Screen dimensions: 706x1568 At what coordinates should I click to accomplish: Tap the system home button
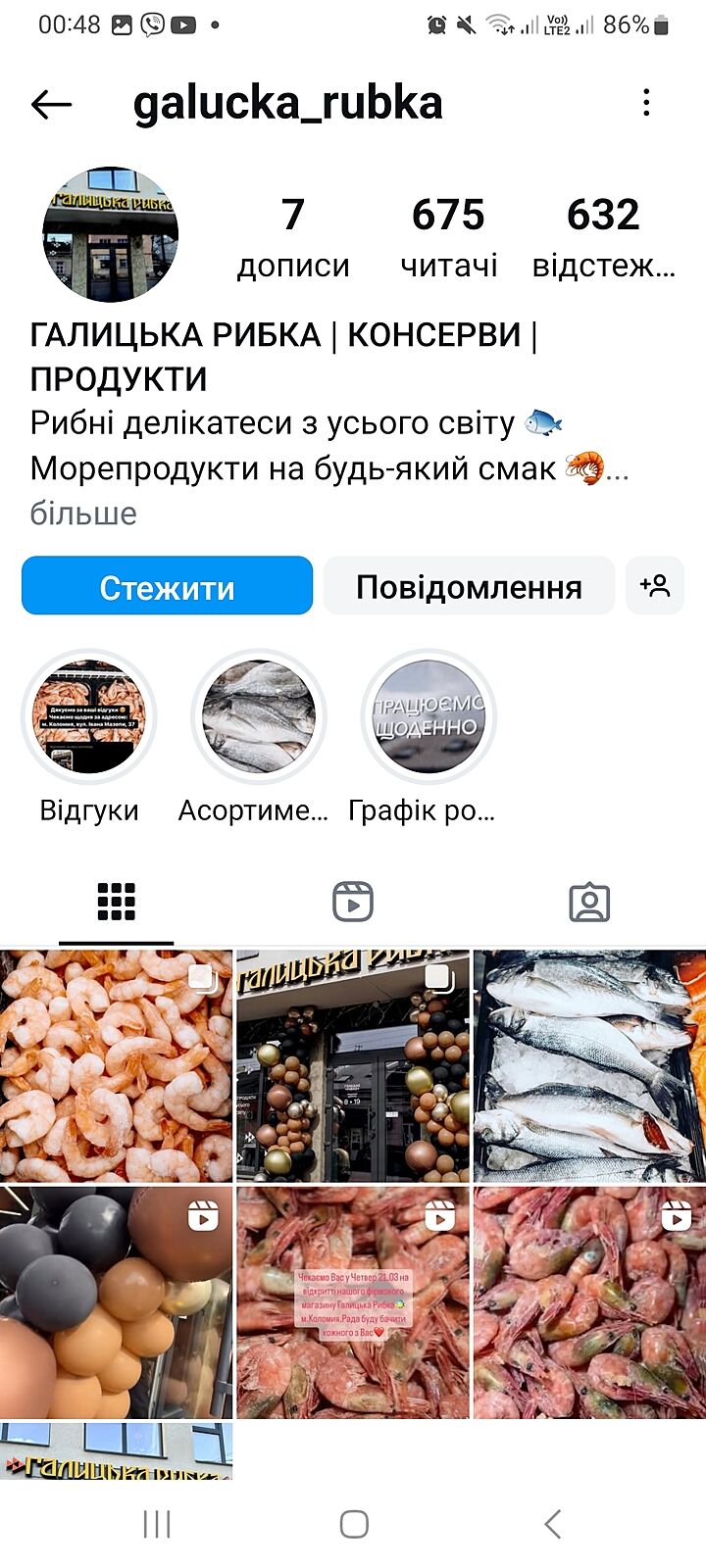click(x=353, y=1524)
